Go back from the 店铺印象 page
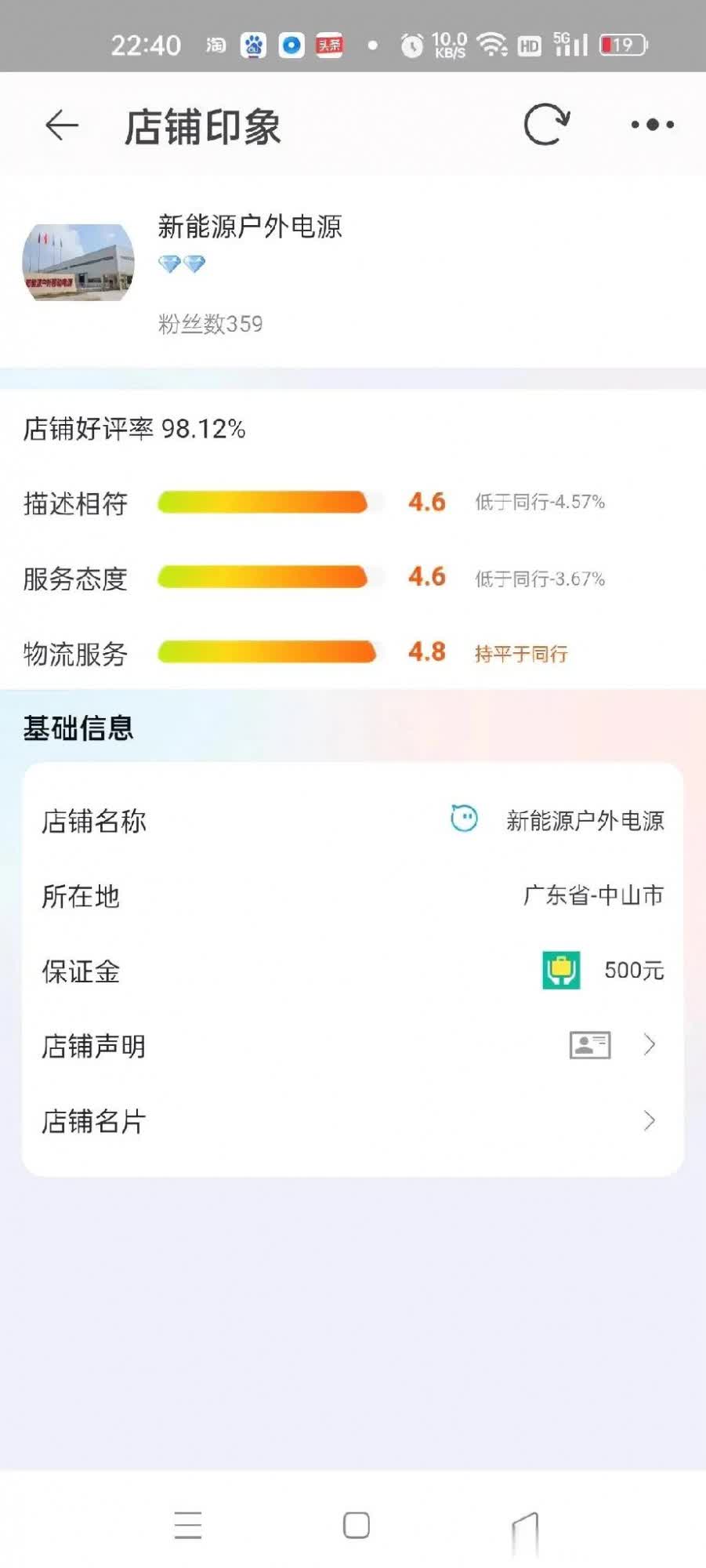 [62, 125]
